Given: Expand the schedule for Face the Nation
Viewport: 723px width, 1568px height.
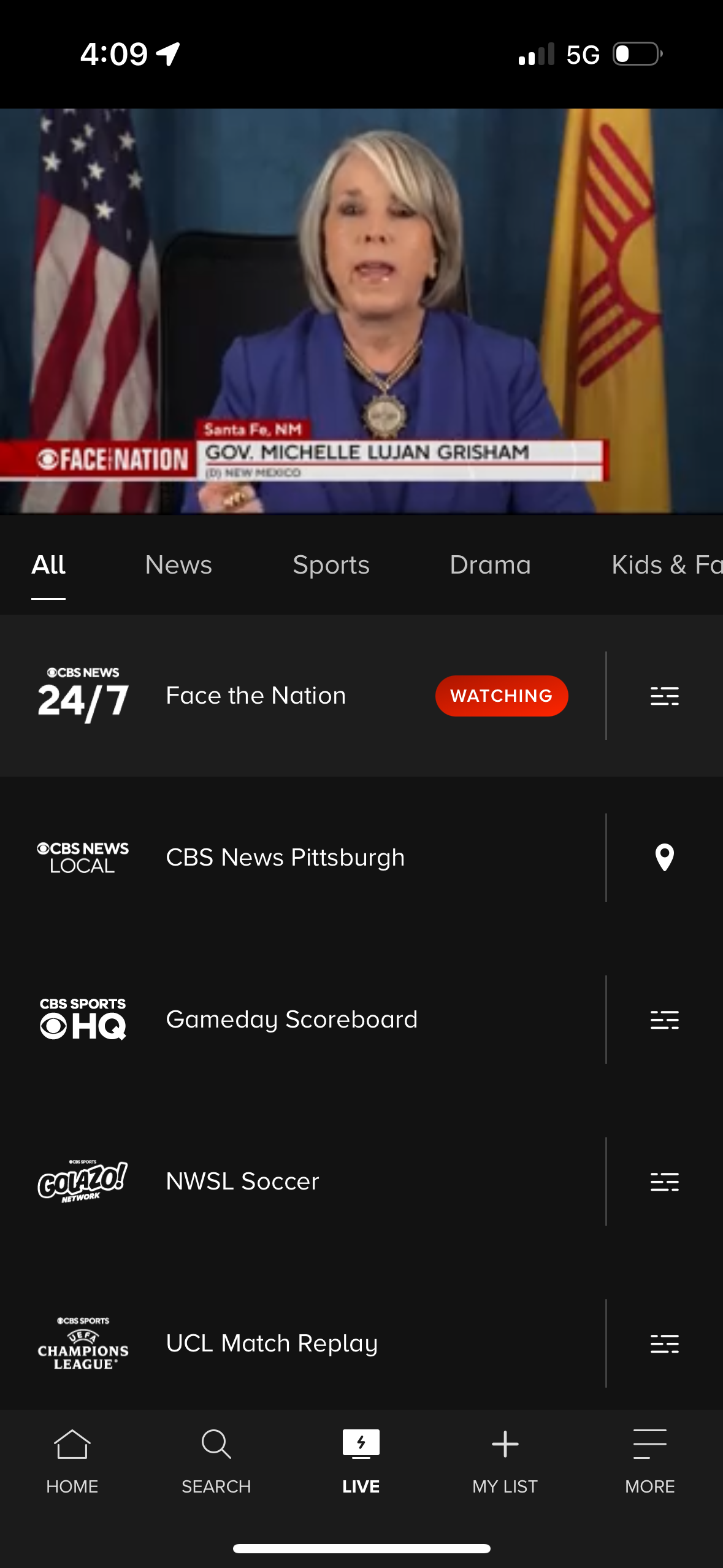Looking at the screenshot, I should [x=664, y=695].
